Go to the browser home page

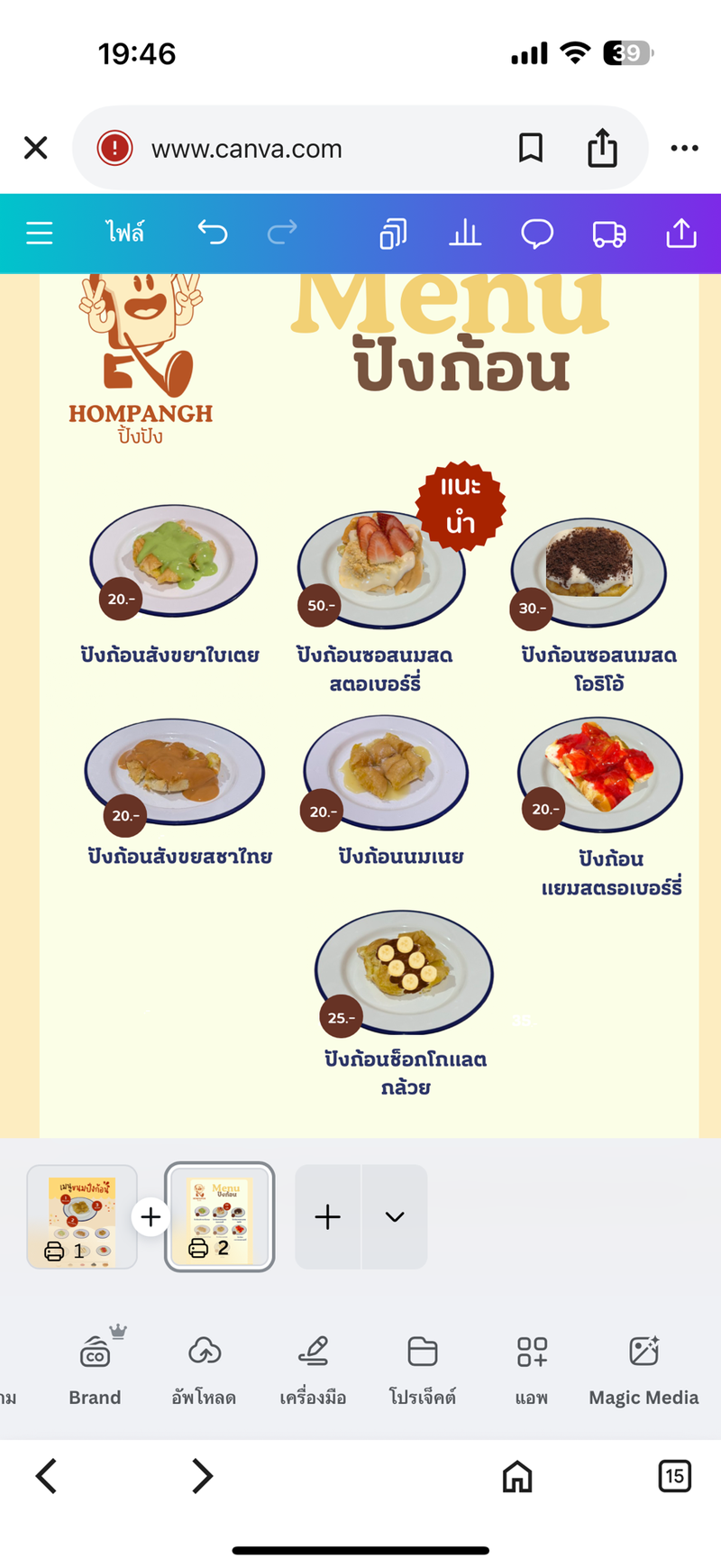click(x=517, y=1476)
